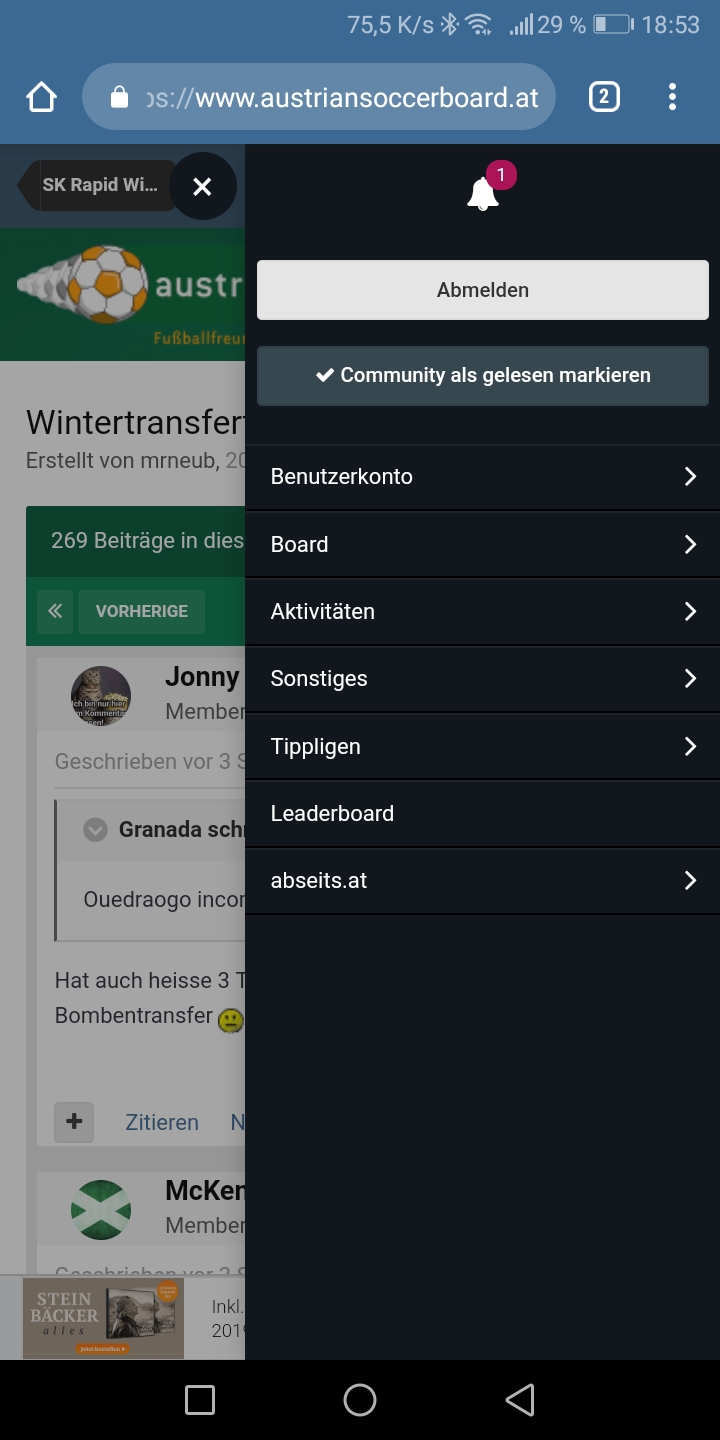720x1440 pixels.
Task: Open the browser tab switcher
Action: coord(604,97)
